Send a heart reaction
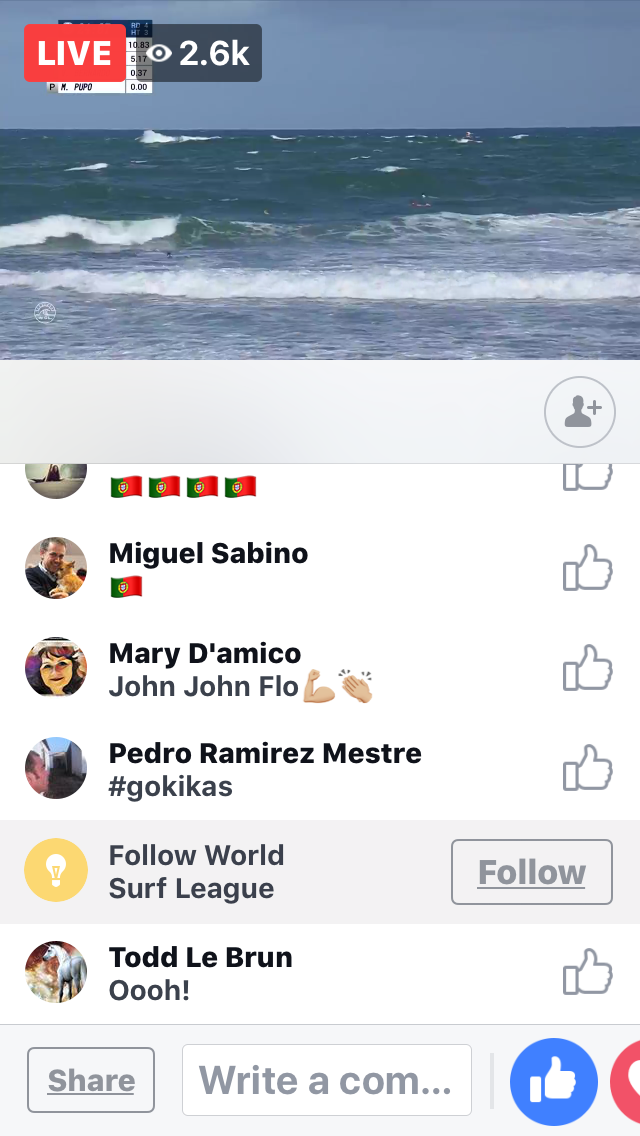Image resolution: width=640 pixels, height=1136 pixels. click(628, 1082)
